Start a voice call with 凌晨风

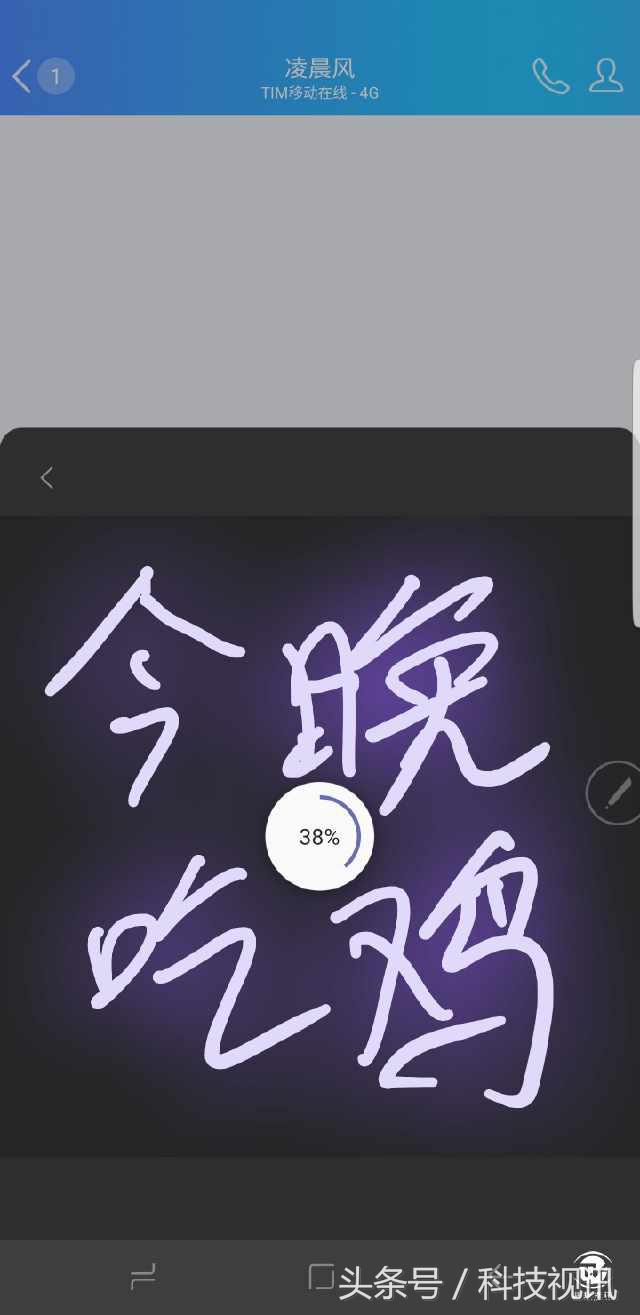tap(550, 76)
